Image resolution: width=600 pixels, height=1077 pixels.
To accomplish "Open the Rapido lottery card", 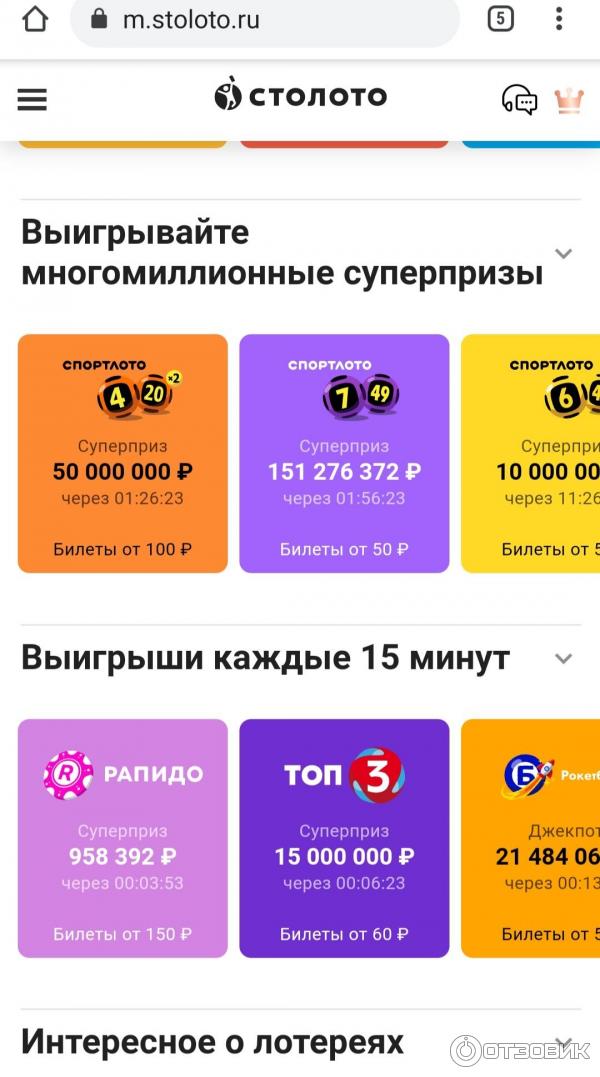I will click(123, 838).
